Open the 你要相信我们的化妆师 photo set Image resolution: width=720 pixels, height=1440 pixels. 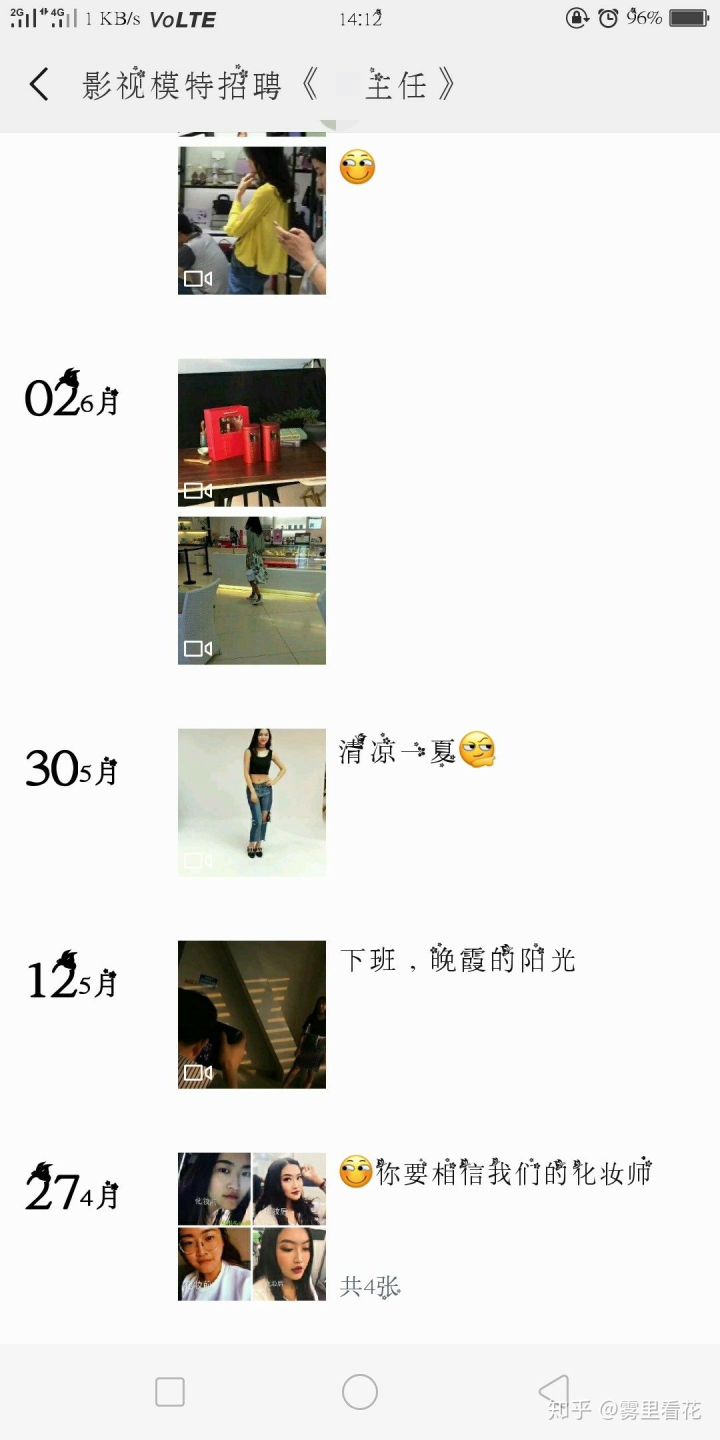click(x=252, y=1226)
